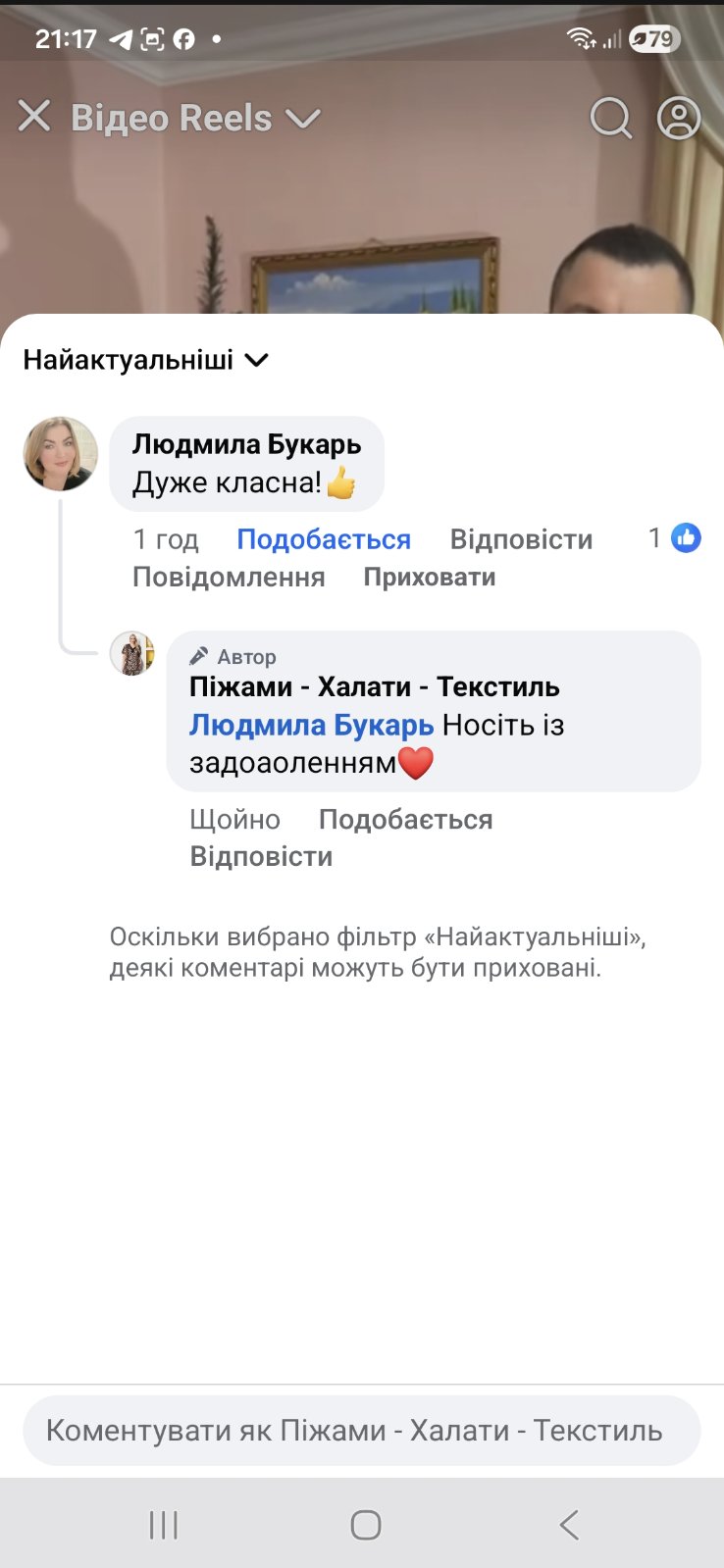This screenshot has height=1568, width=724.
Task: Open the tagged Людмила Букарь link in the reply
Action: click(x=311, y=726)
